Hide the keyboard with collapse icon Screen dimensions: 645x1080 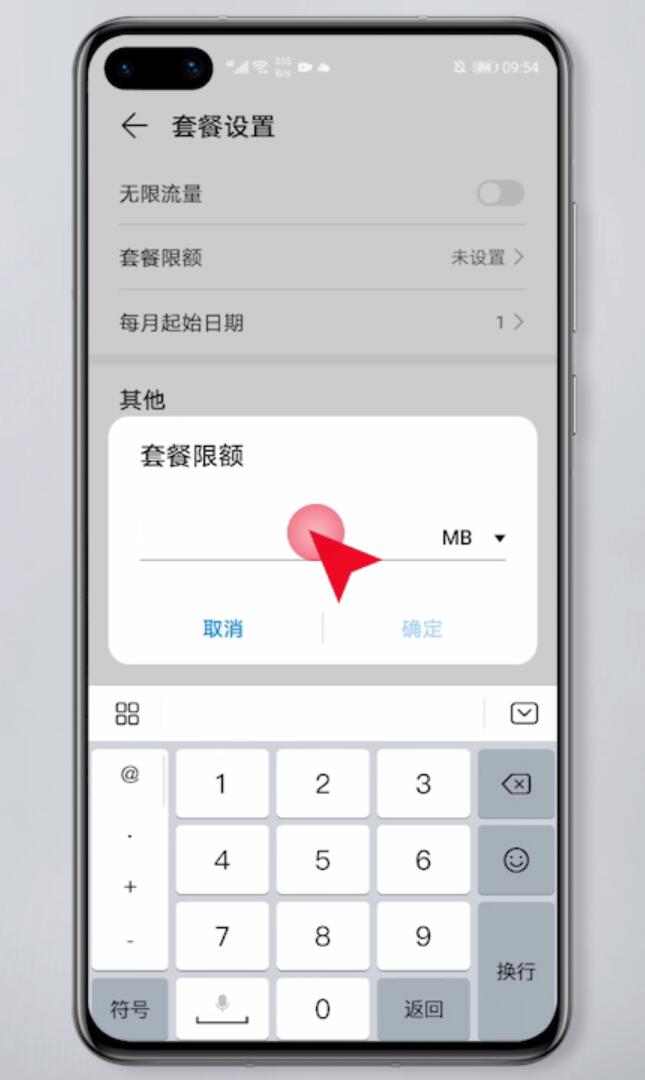pos(524,713)
